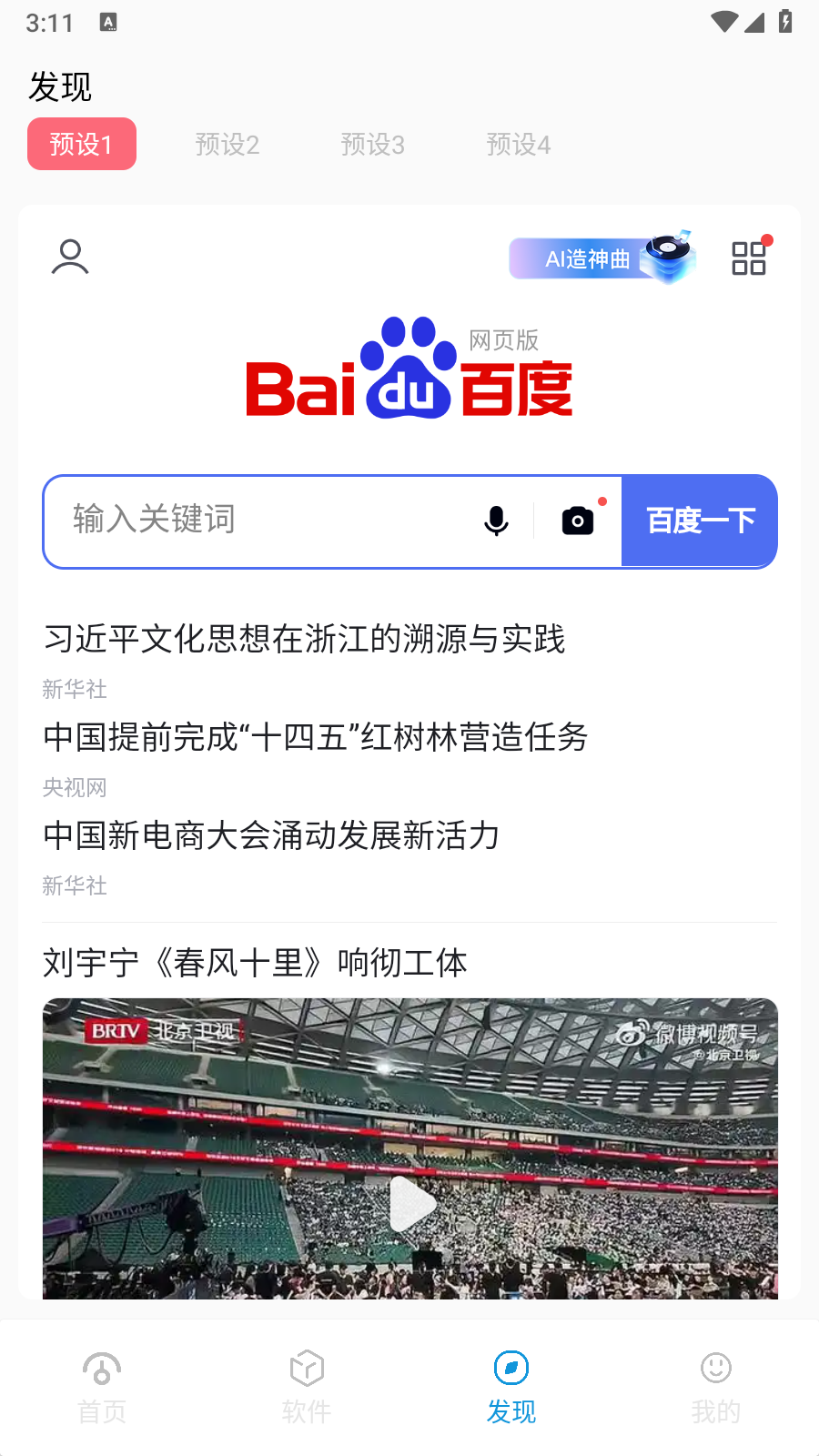
Task: Open the article 刘宇宁《春风十里》响彻工体
Action: pyautogui.click(x=255, y=963)
